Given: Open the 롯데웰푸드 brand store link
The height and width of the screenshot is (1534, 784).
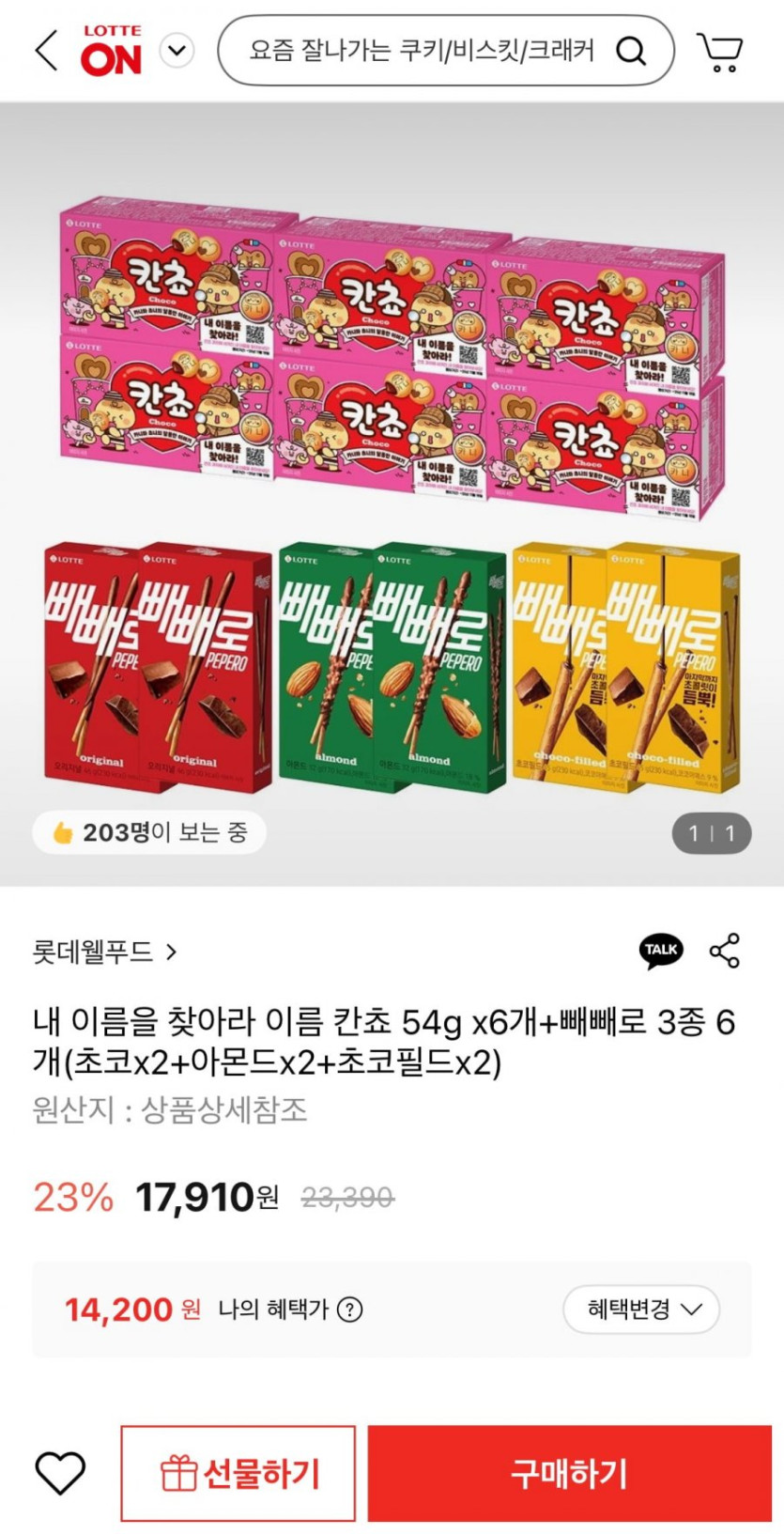Looking at the screenshot, I should (x=104, y=952).
